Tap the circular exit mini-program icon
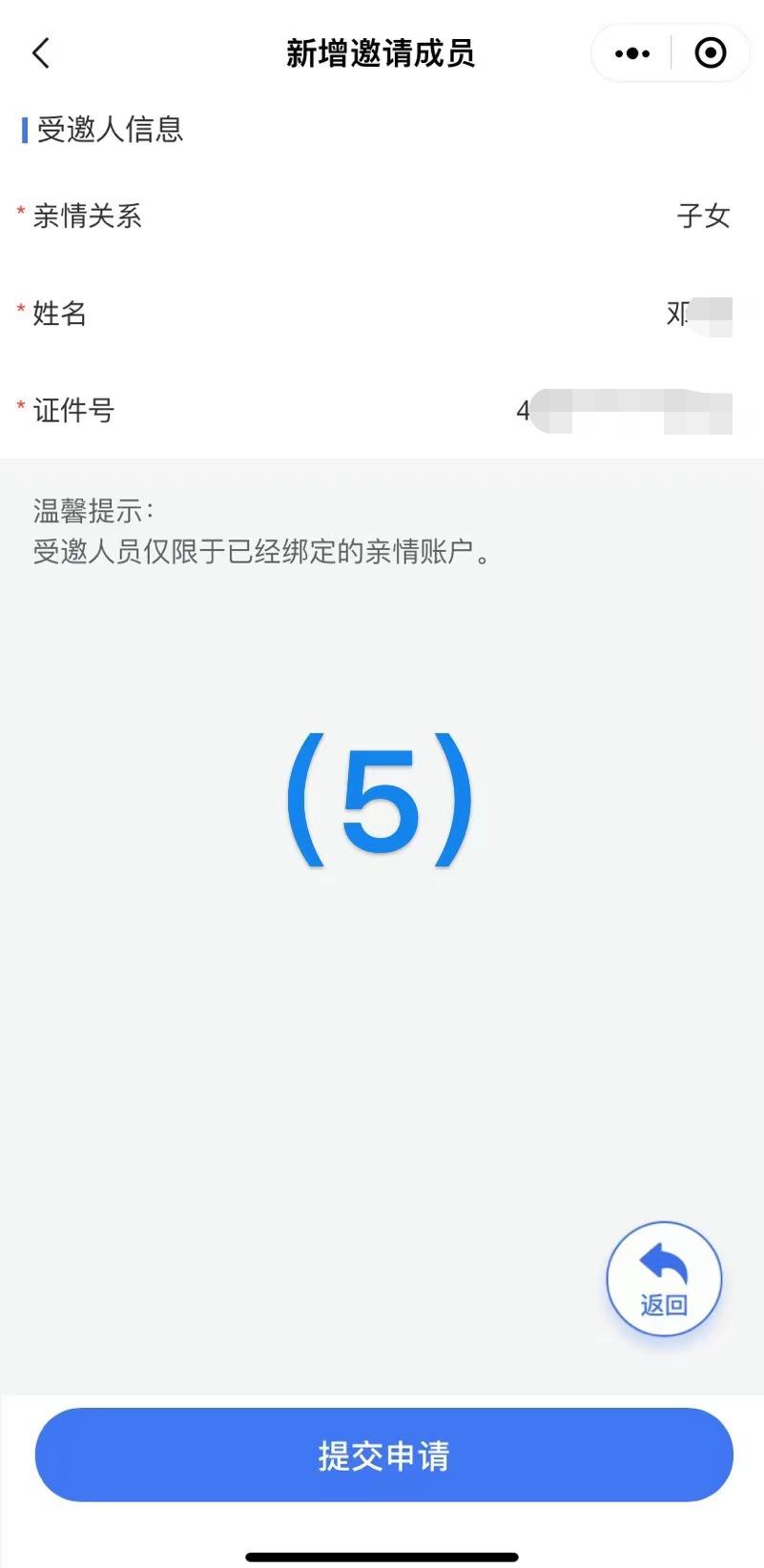The height and width of the screenshot is (1568, 764). click(x=710, y=53)
